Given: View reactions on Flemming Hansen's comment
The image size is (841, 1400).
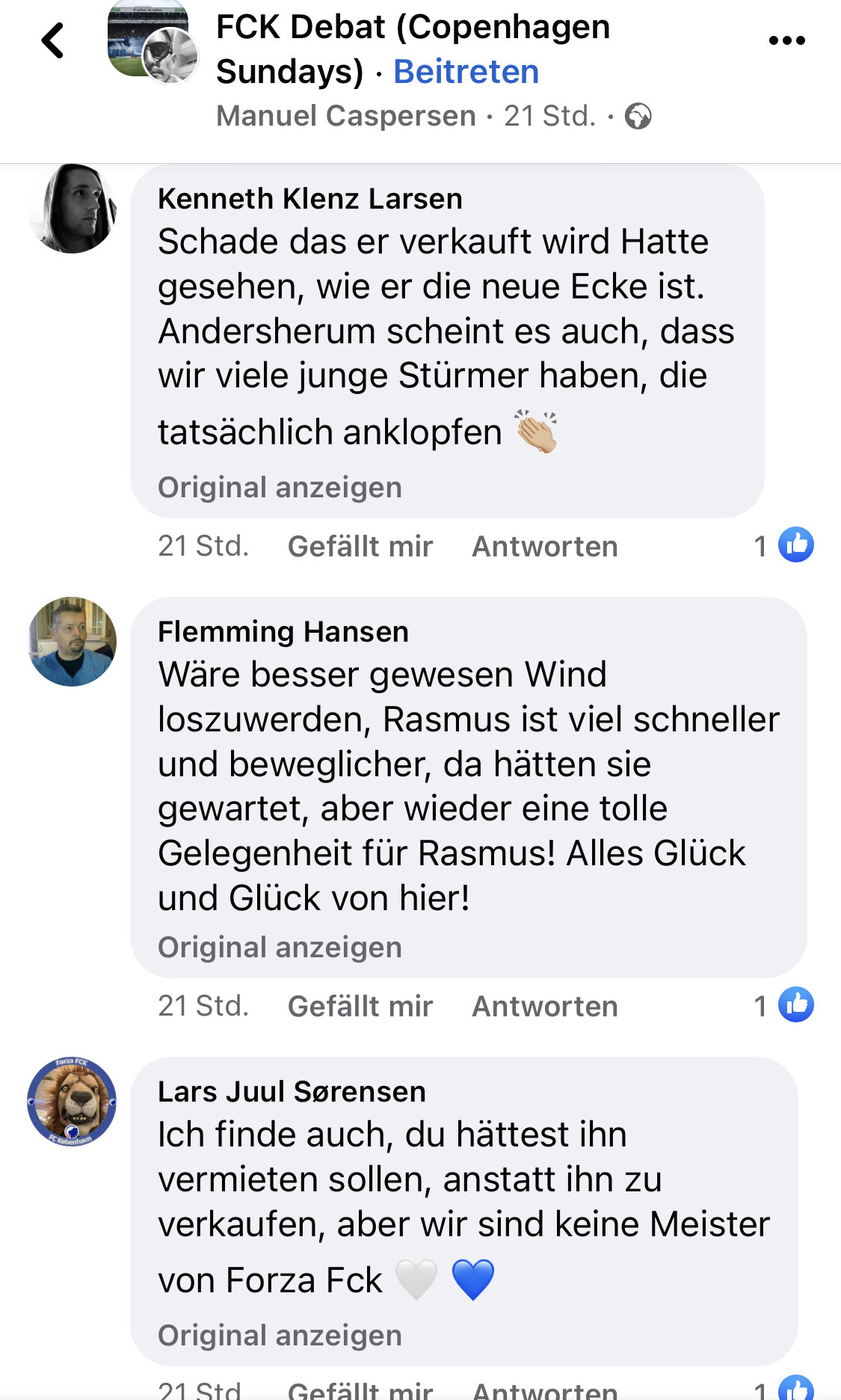Looking at the screenshot, I should pos(783,1005).
